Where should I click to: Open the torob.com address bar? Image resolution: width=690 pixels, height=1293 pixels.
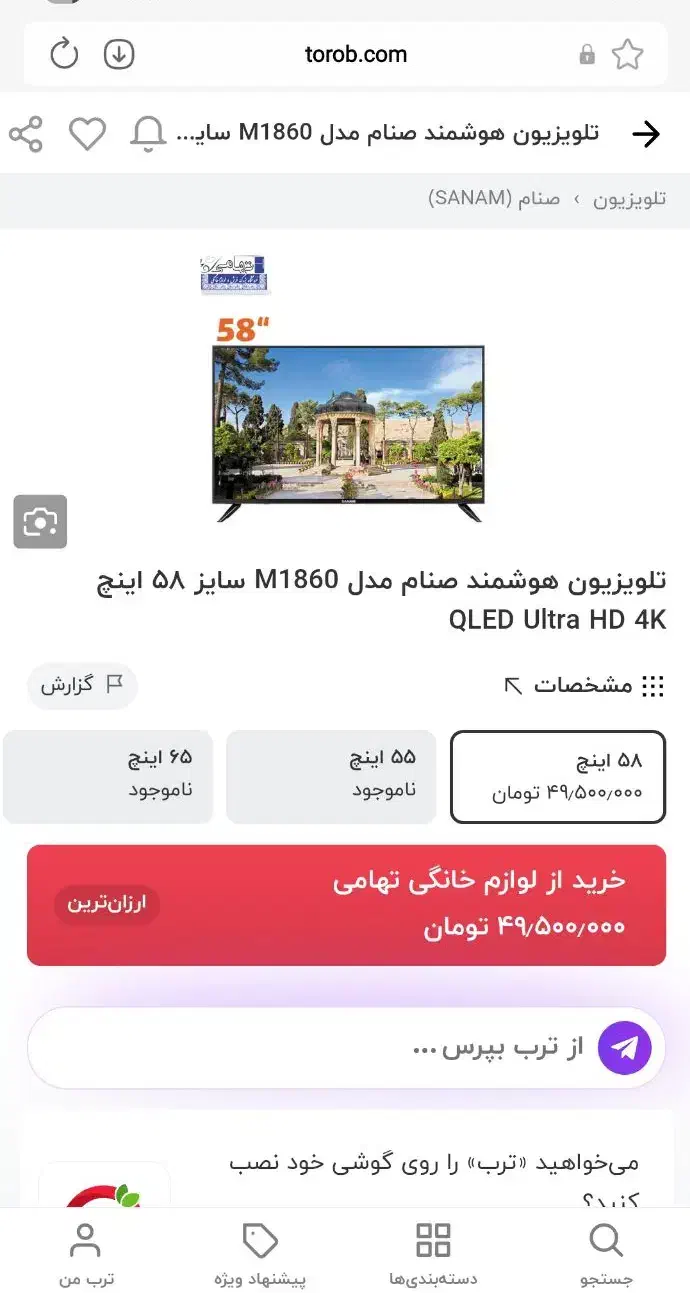click(356, 54)
